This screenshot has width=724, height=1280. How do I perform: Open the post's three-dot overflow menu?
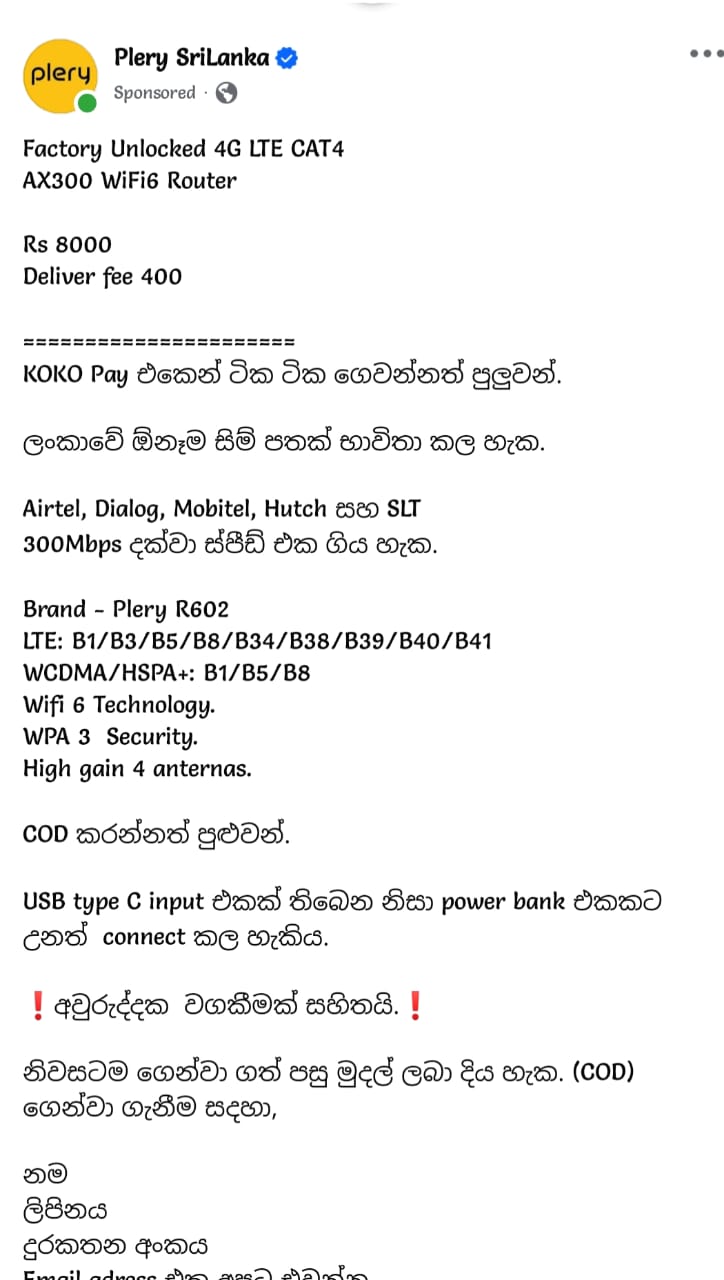(x=706, y=54)
